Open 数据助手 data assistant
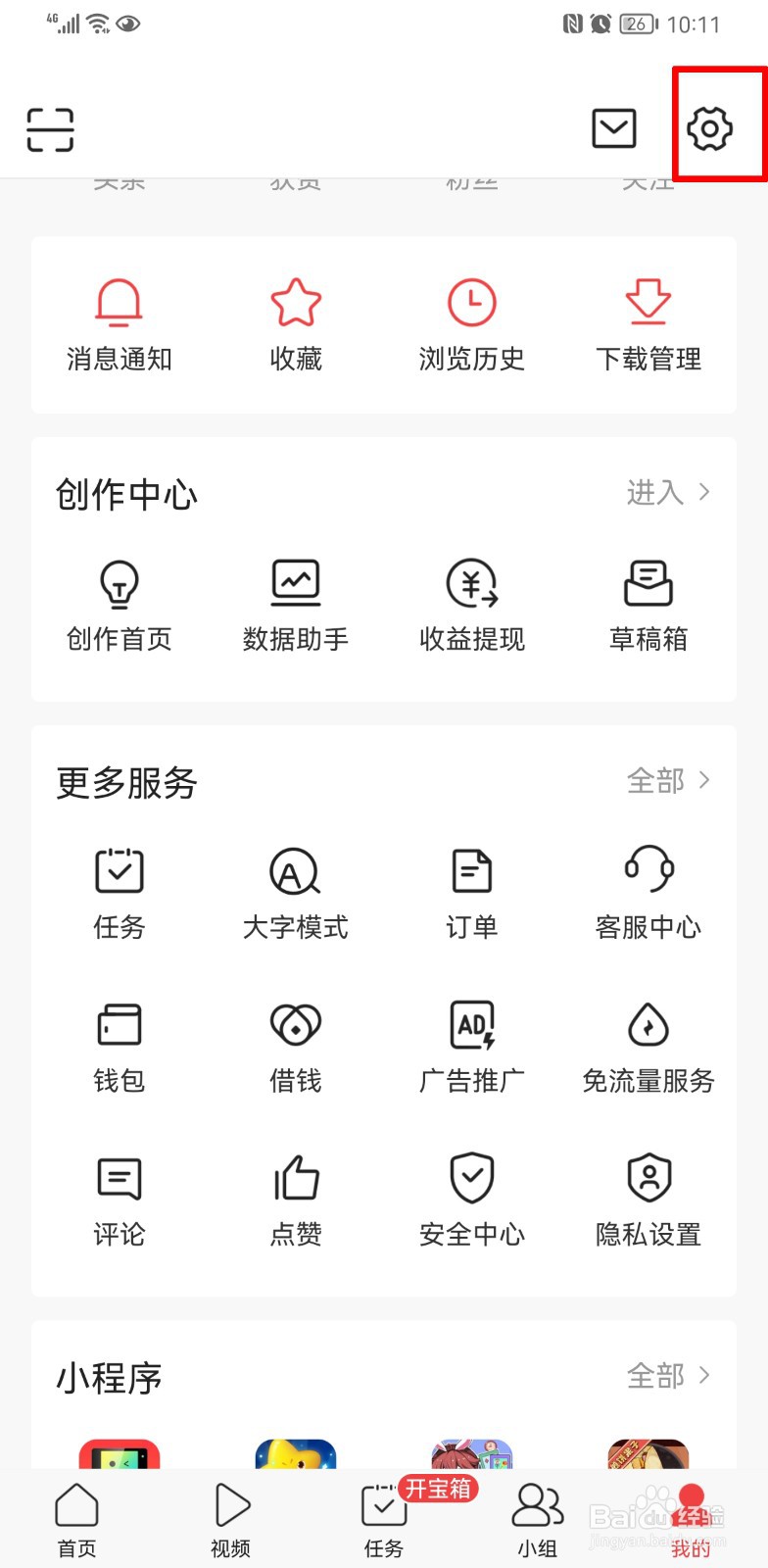The image size is (768, 1568). click(x=296, y=605)
